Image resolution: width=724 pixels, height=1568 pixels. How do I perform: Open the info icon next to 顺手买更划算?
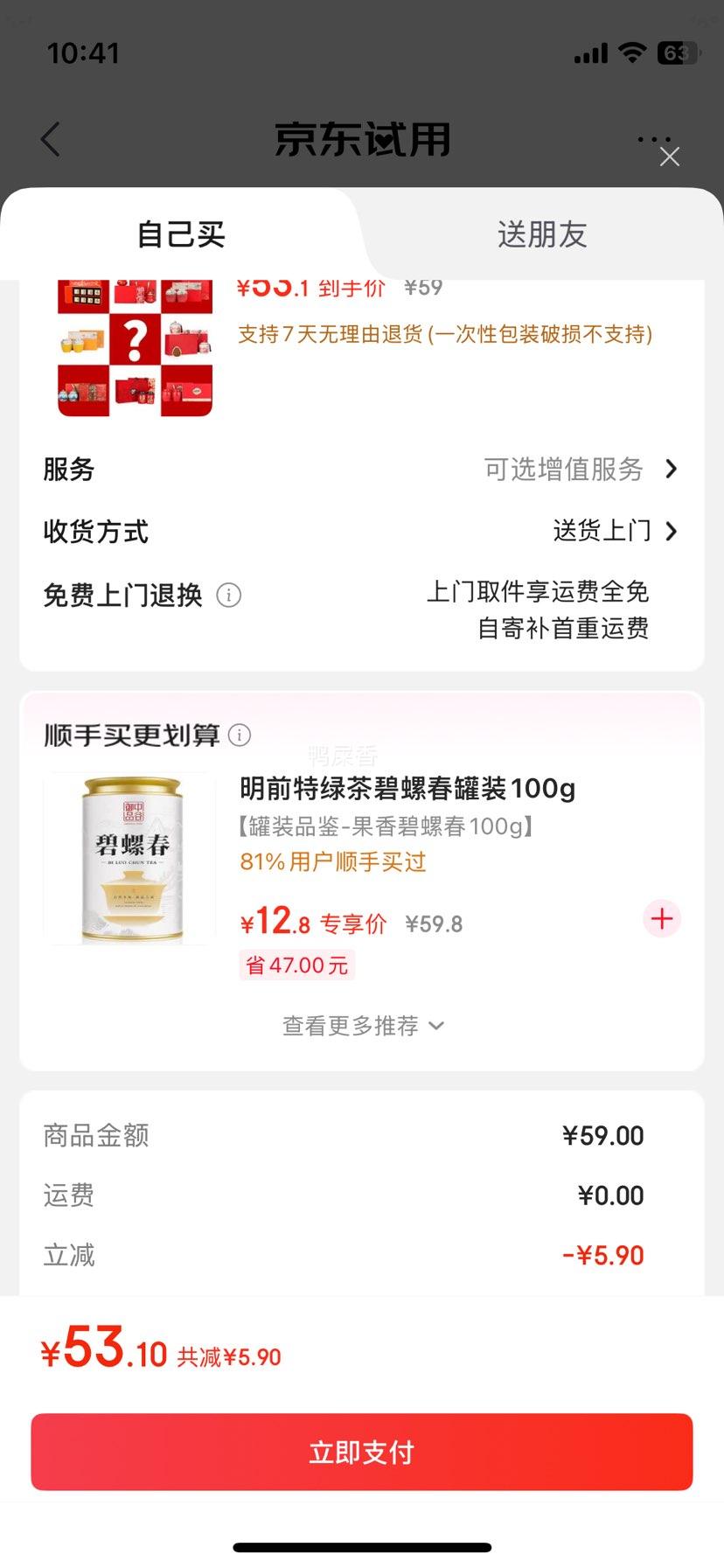pos(240,735)
